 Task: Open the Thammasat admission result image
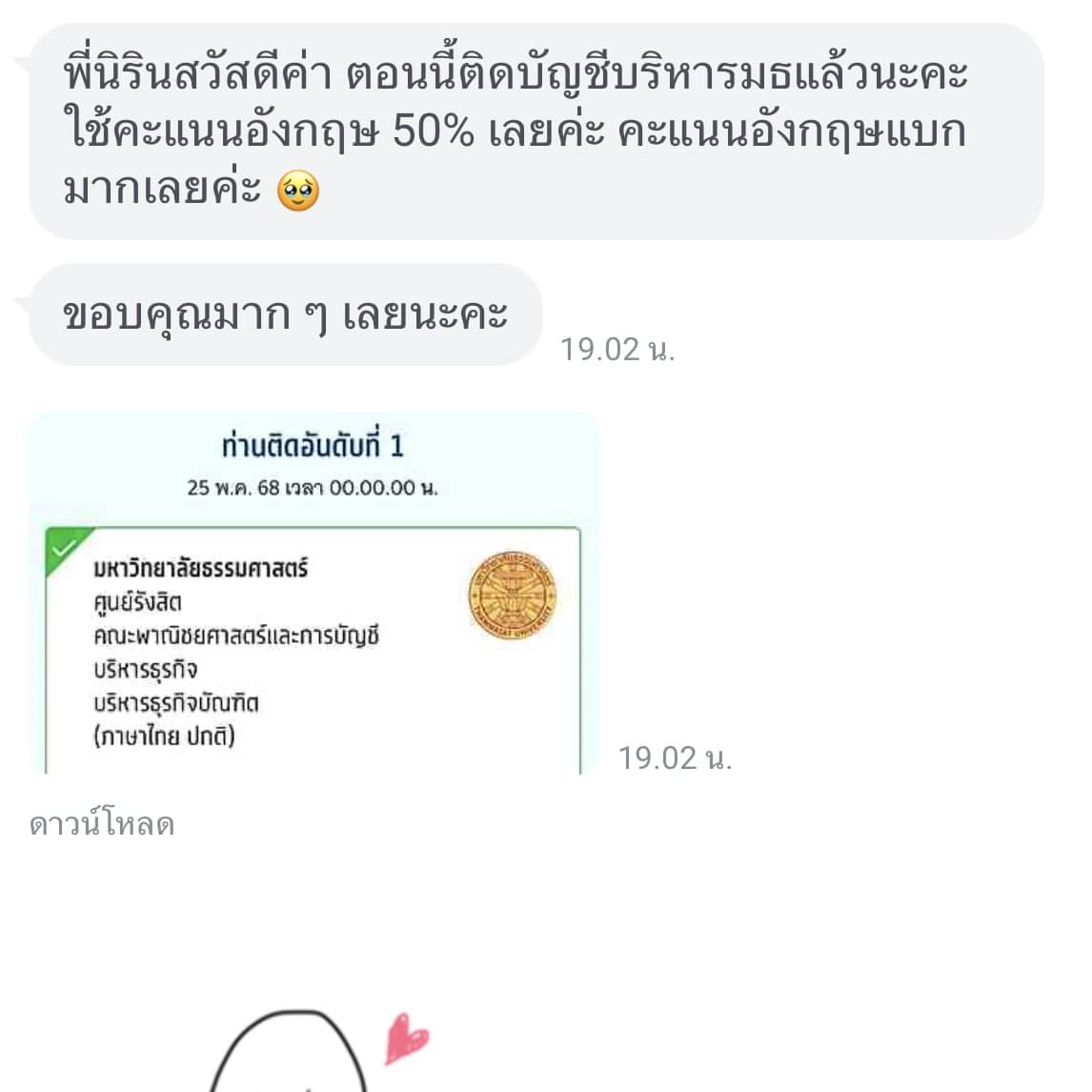coord(313,593)
